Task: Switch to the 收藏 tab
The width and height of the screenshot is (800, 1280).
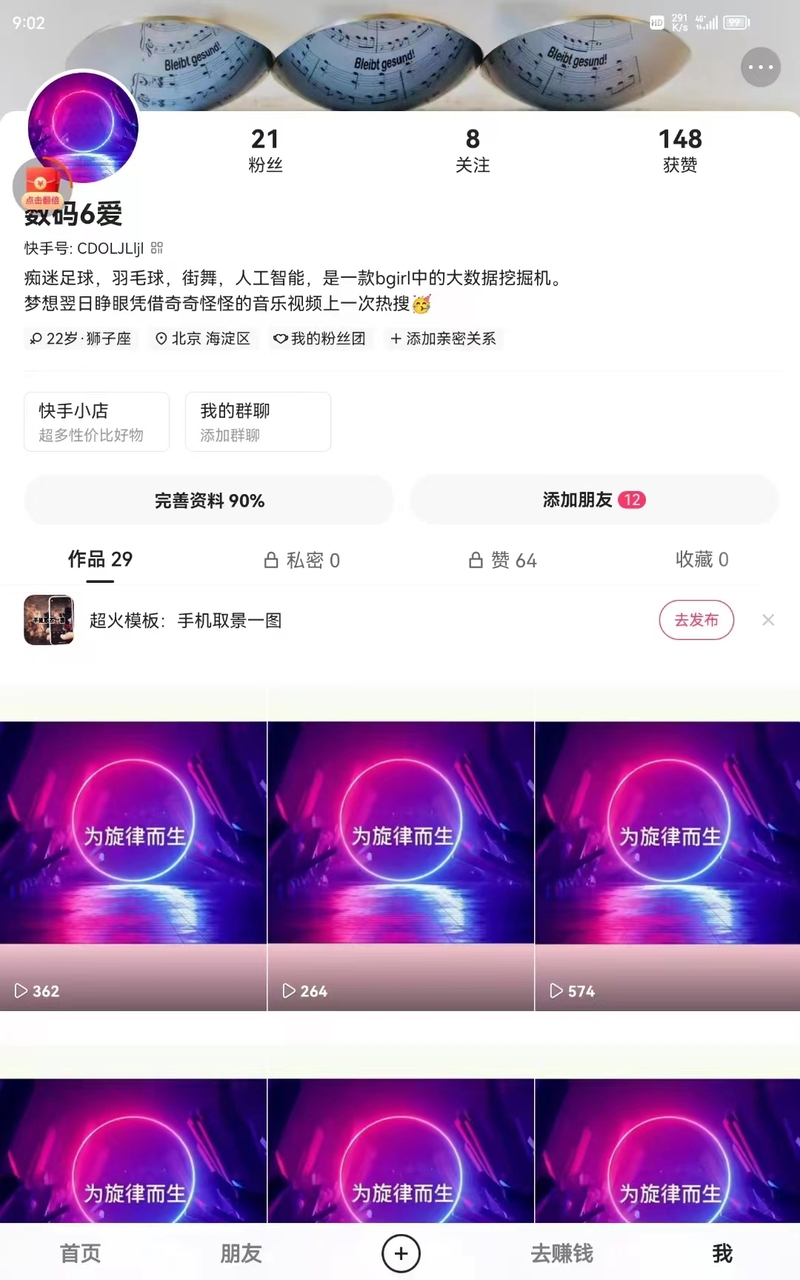Action: click(x=702, y=560)
